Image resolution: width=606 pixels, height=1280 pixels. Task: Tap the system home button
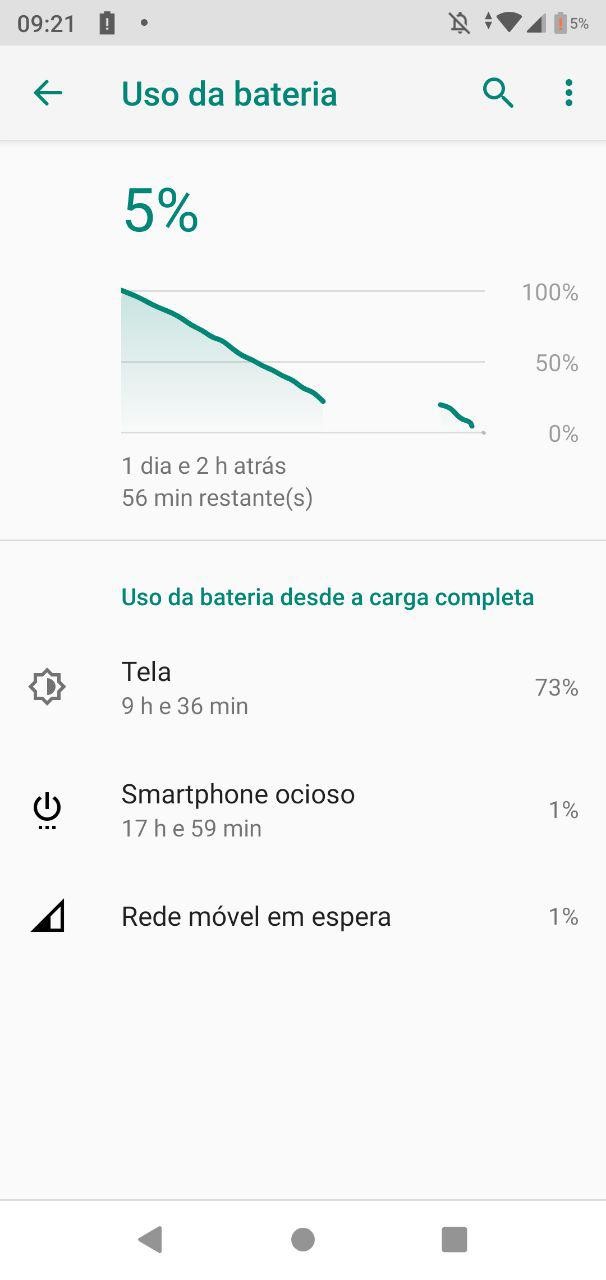coord(303,1240)
